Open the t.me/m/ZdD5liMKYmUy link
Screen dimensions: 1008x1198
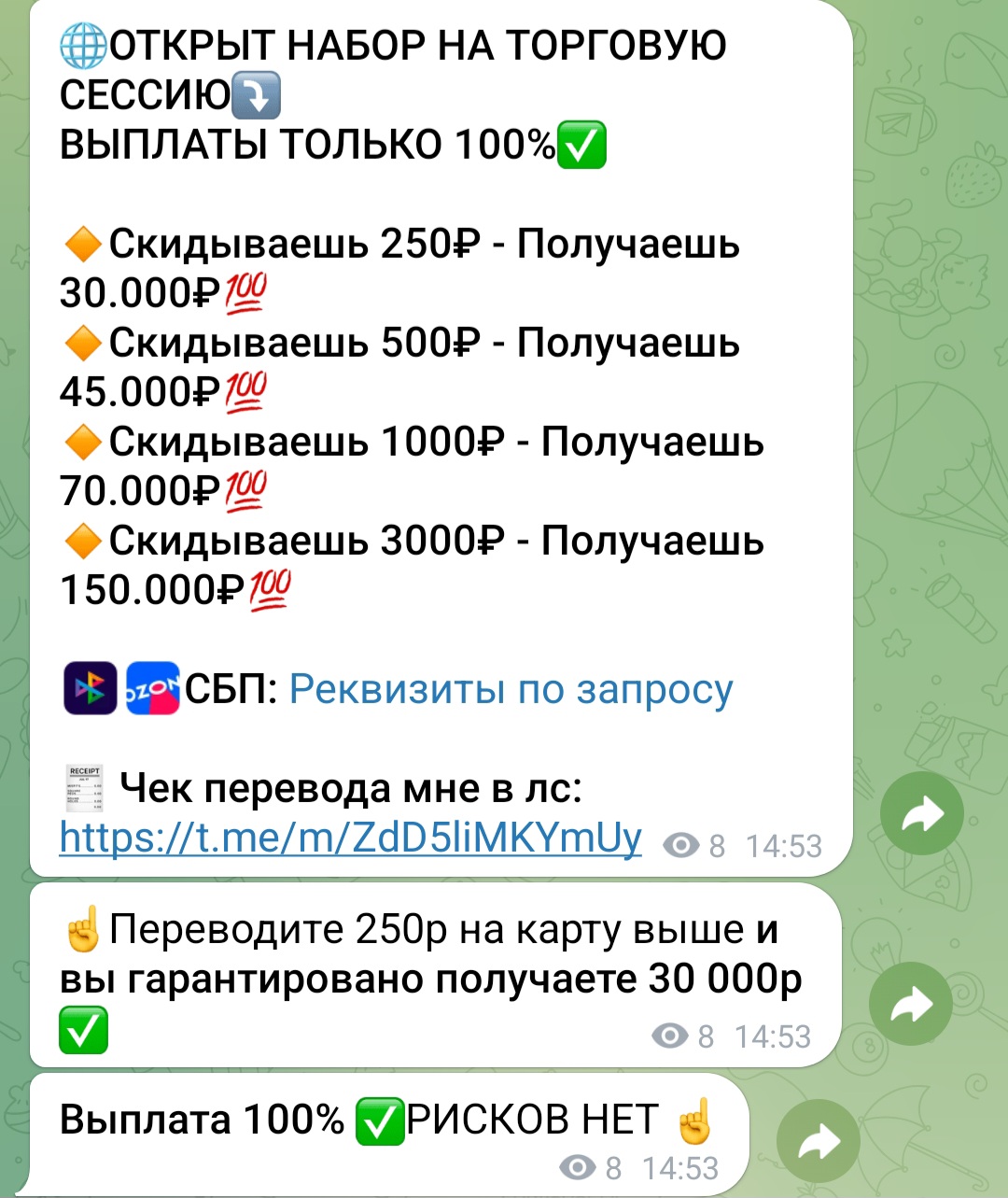coord(350,838)
